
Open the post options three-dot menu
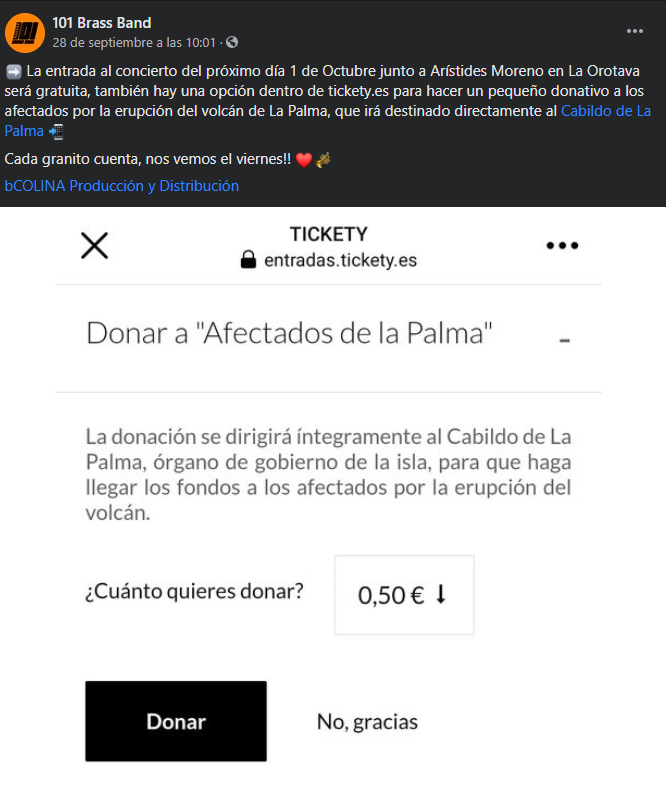pyautogui.click(x=635, y=31)
